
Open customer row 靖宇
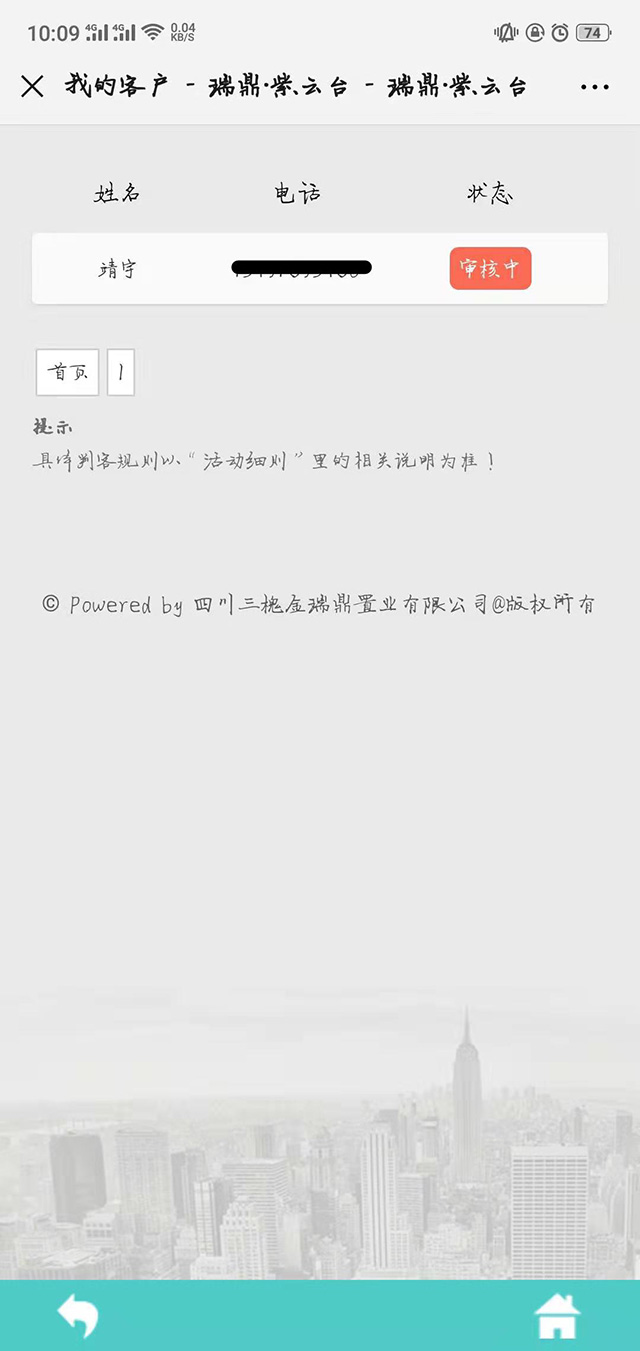[x=118, y=269]
